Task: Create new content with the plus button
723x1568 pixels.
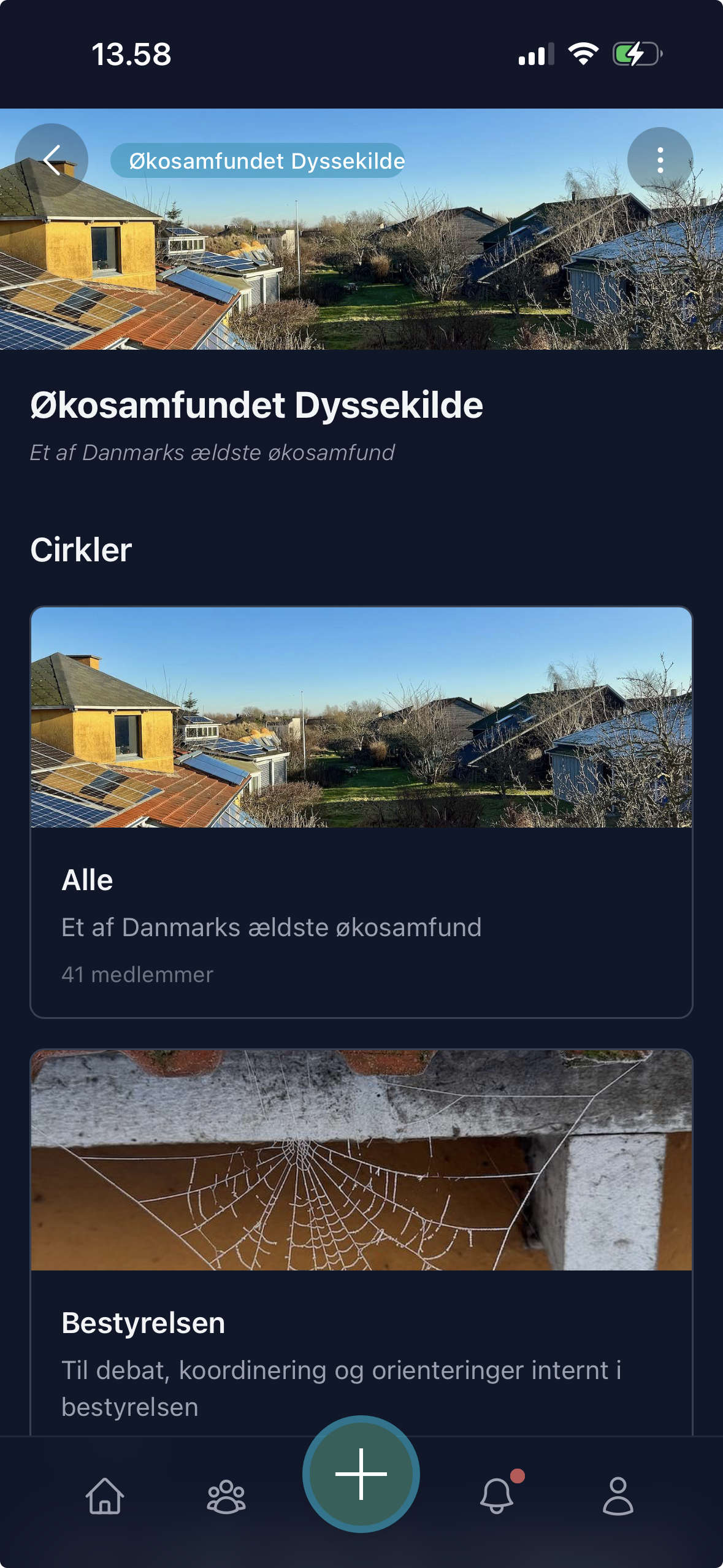Action: (x=361, y=1474)
